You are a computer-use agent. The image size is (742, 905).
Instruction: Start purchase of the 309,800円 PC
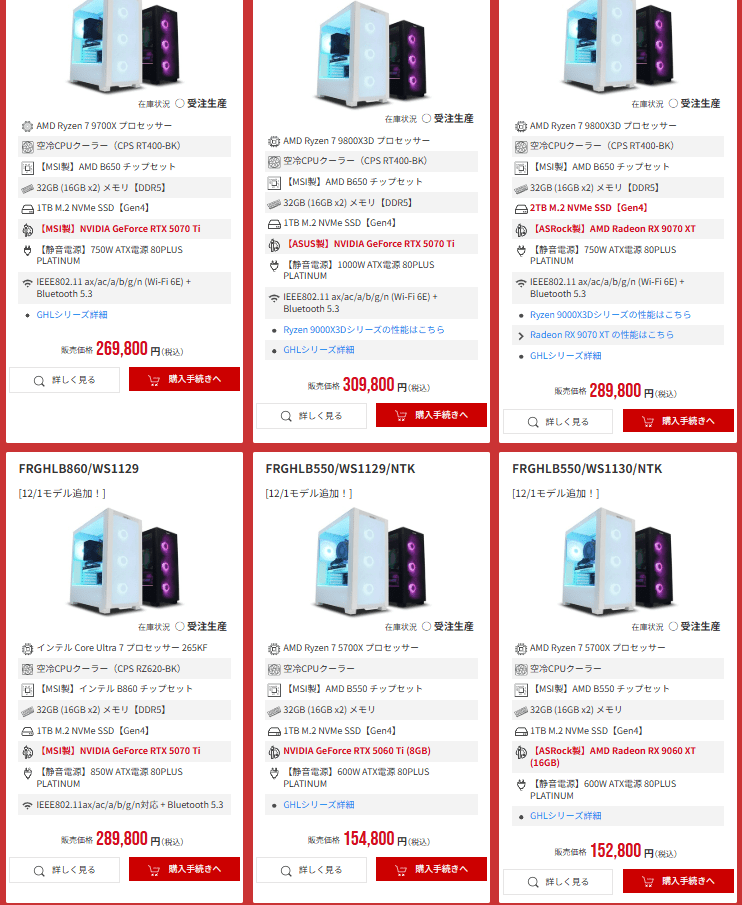tap(431, 416)
